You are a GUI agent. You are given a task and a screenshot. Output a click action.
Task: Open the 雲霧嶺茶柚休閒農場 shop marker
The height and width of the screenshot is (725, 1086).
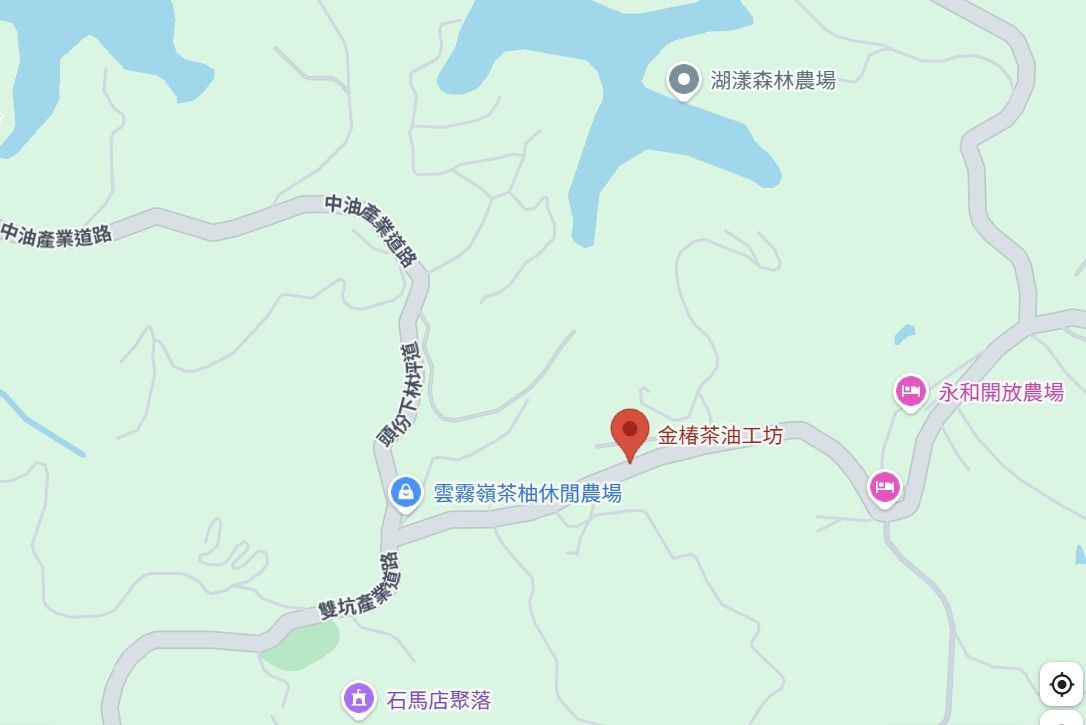[405, 491]
